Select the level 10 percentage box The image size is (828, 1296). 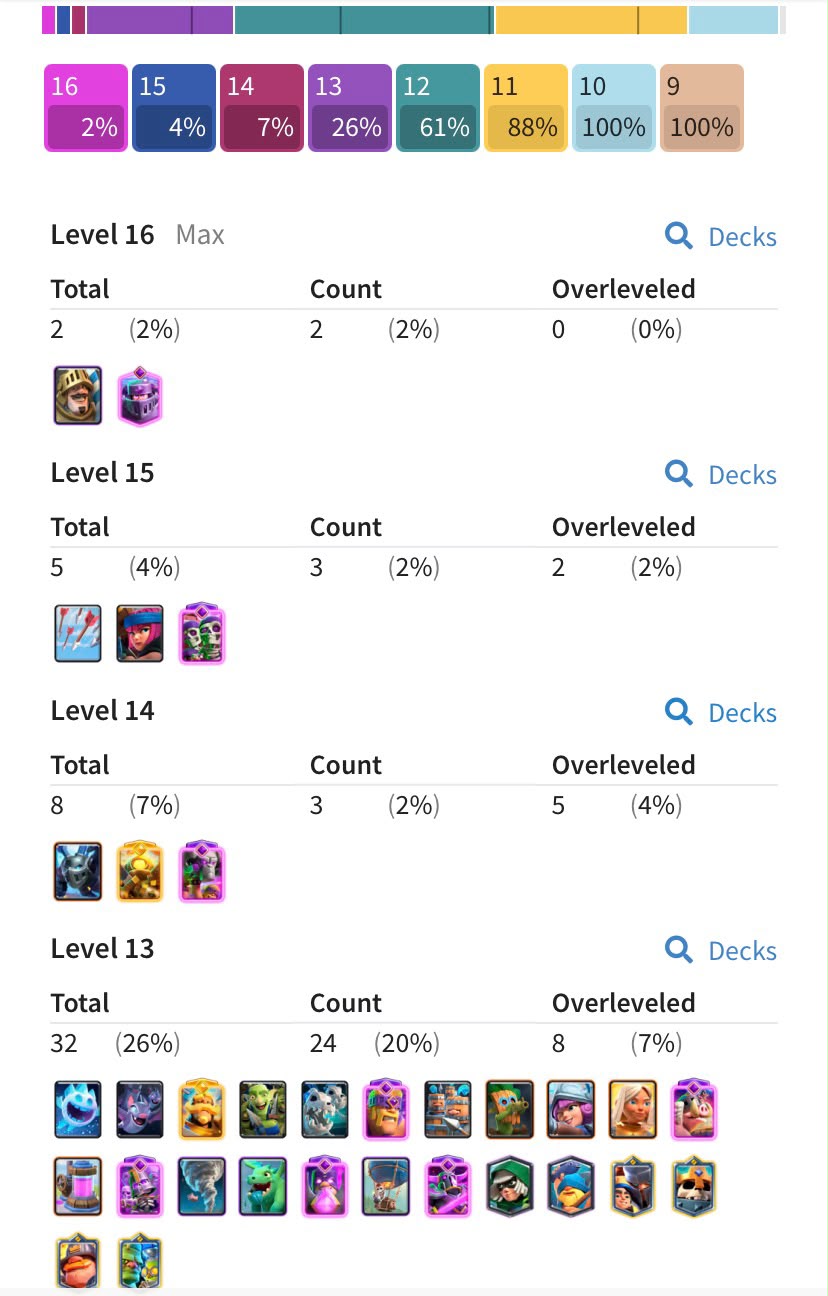point(614,108)
